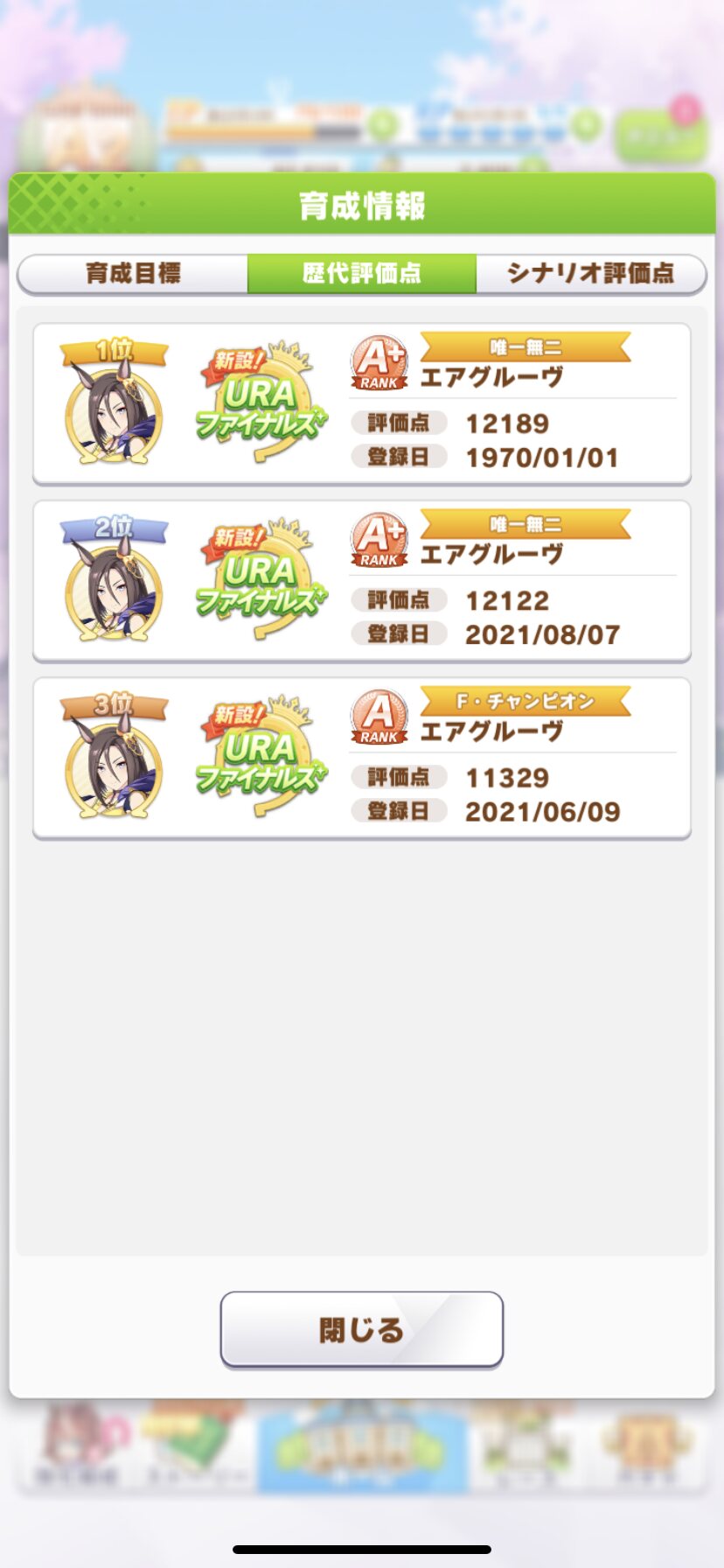
Task: Select the 歴代評価点 tab
Action: pyautogui.click(x=362, y=274)
